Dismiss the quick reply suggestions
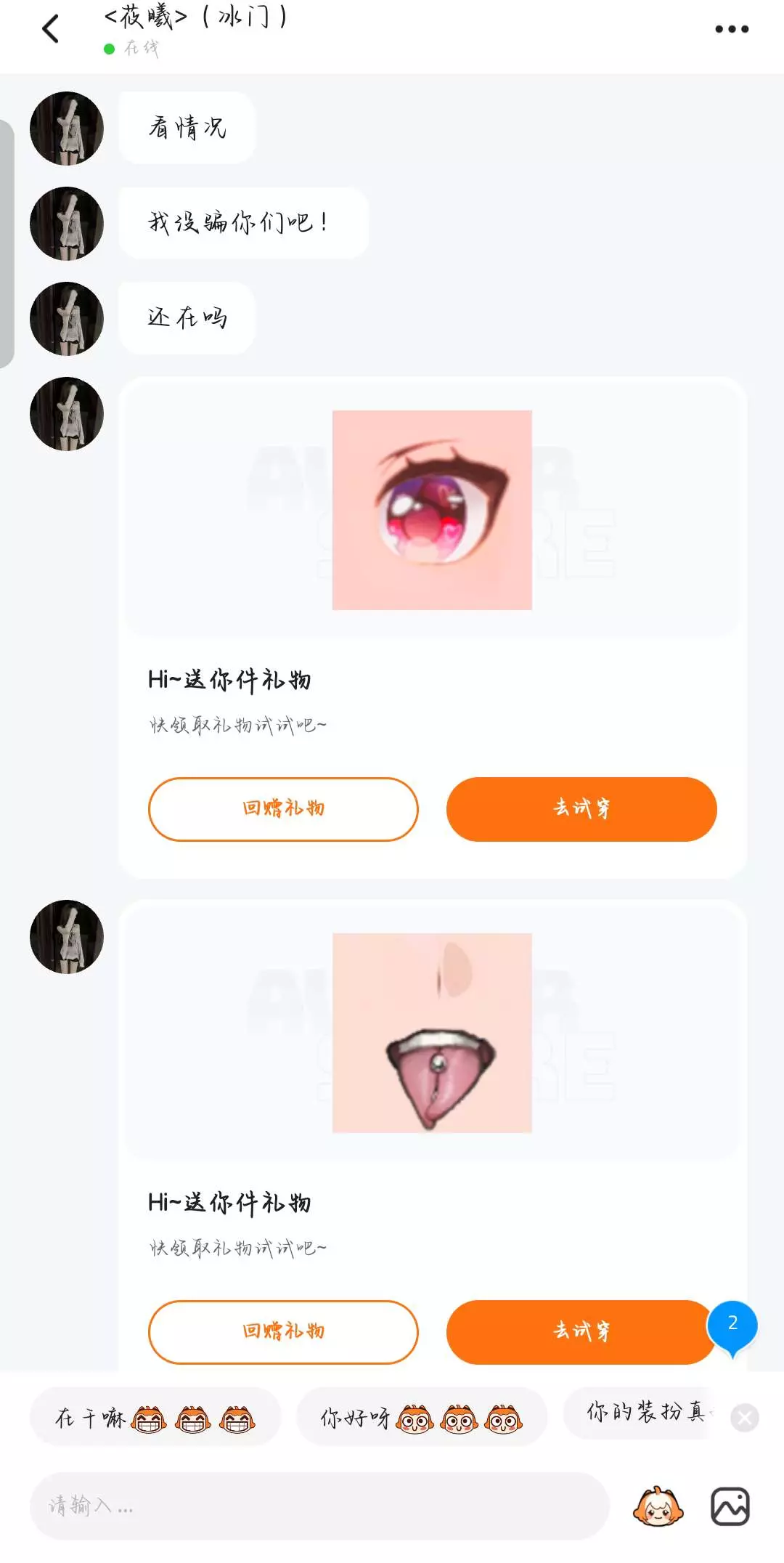This screenshot has height=1563, width=784. (x=745, y=1417)
